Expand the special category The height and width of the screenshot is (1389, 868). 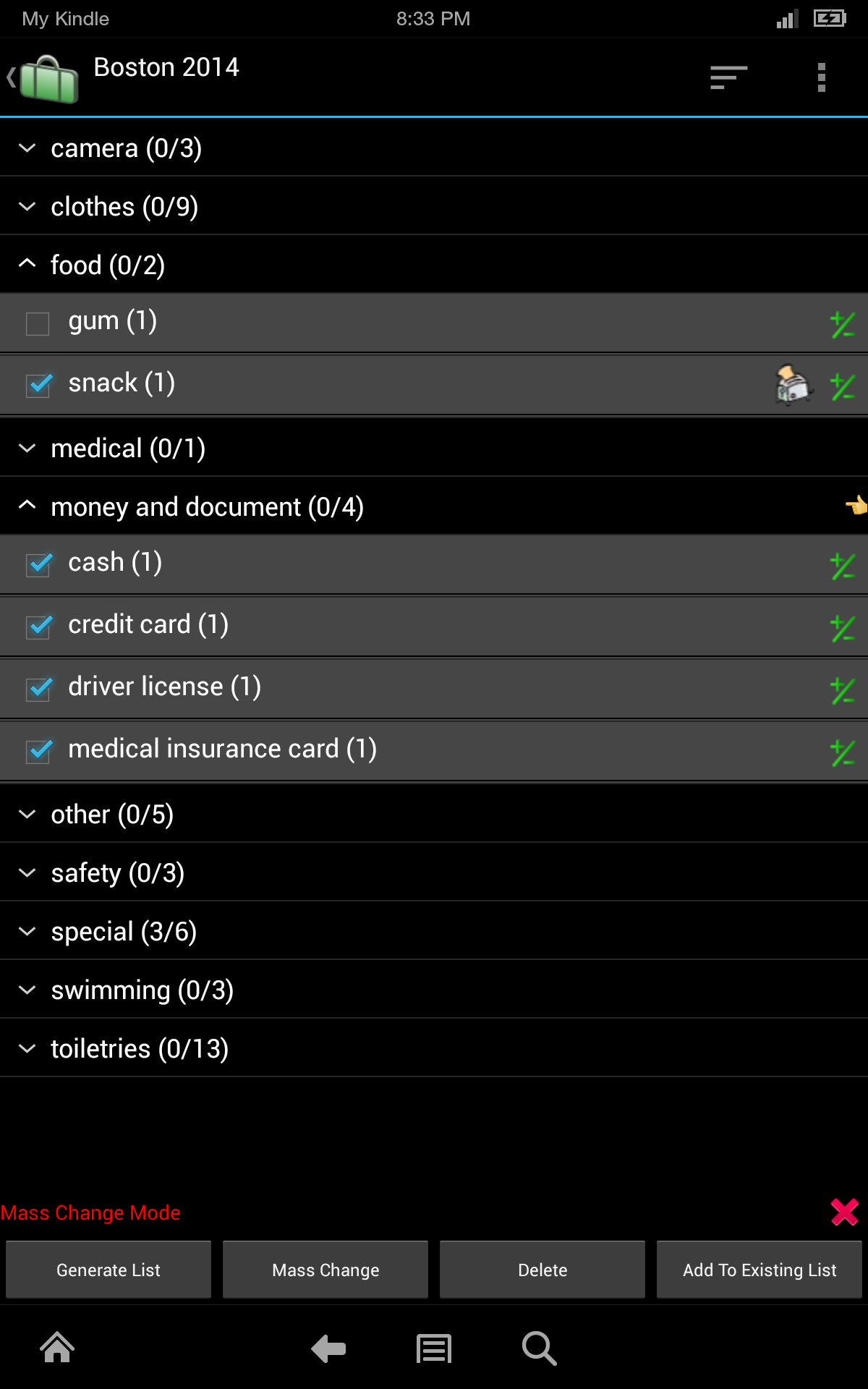point(27,932)
